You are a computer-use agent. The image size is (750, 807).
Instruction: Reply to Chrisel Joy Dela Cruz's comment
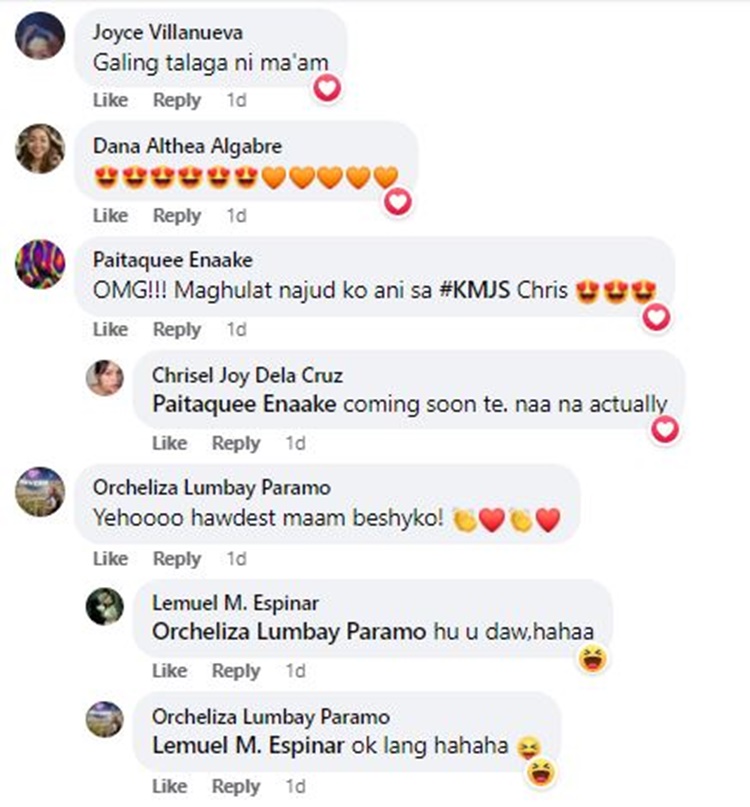236,444
